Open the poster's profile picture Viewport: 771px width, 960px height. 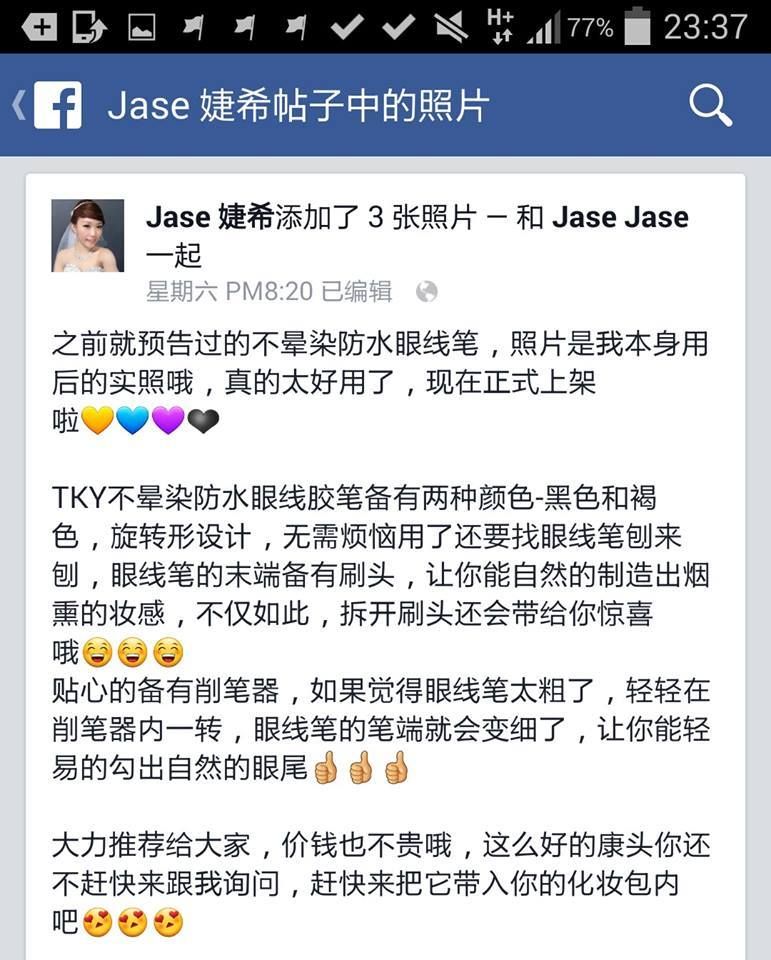(88, 236)
